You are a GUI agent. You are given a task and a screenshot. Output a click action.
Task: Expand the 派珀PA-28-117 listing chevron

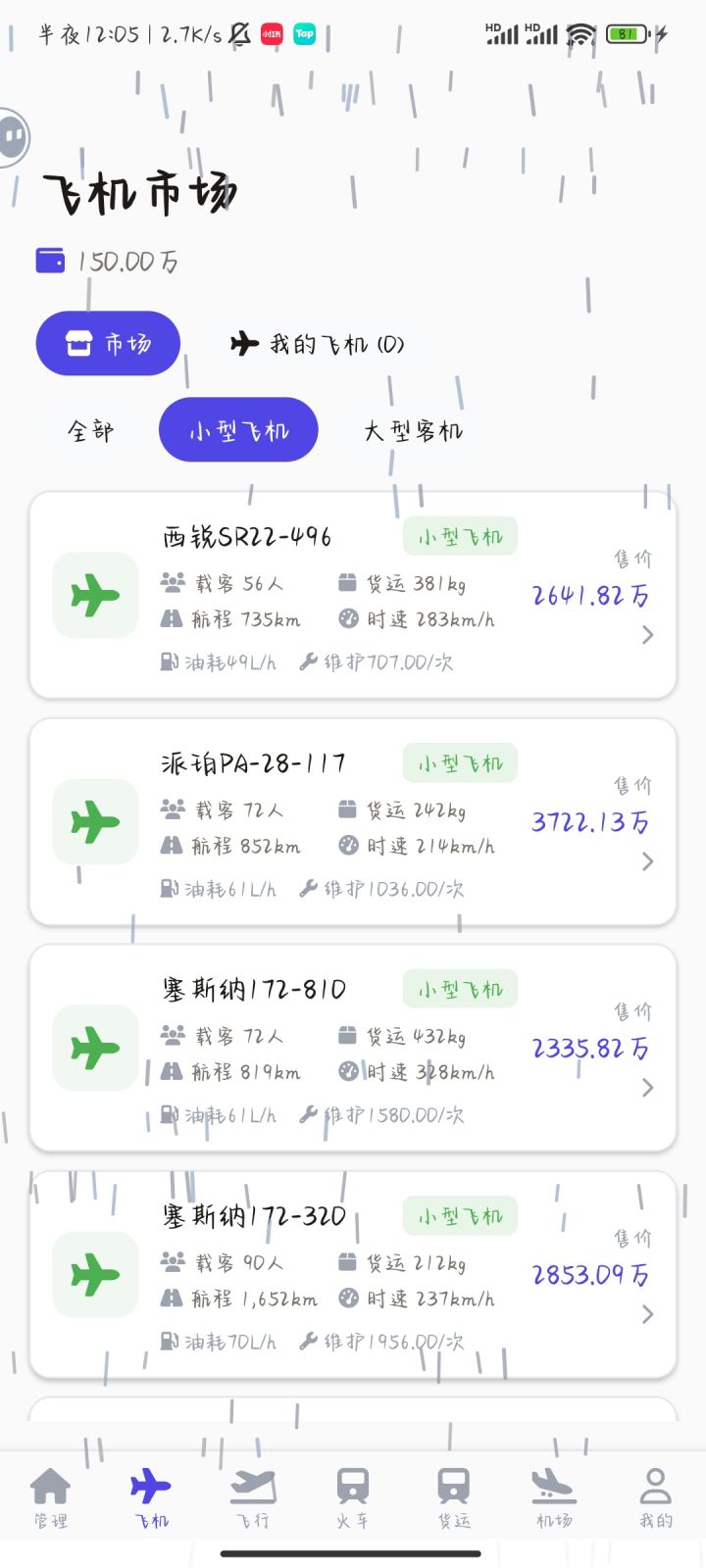(647, 861)
